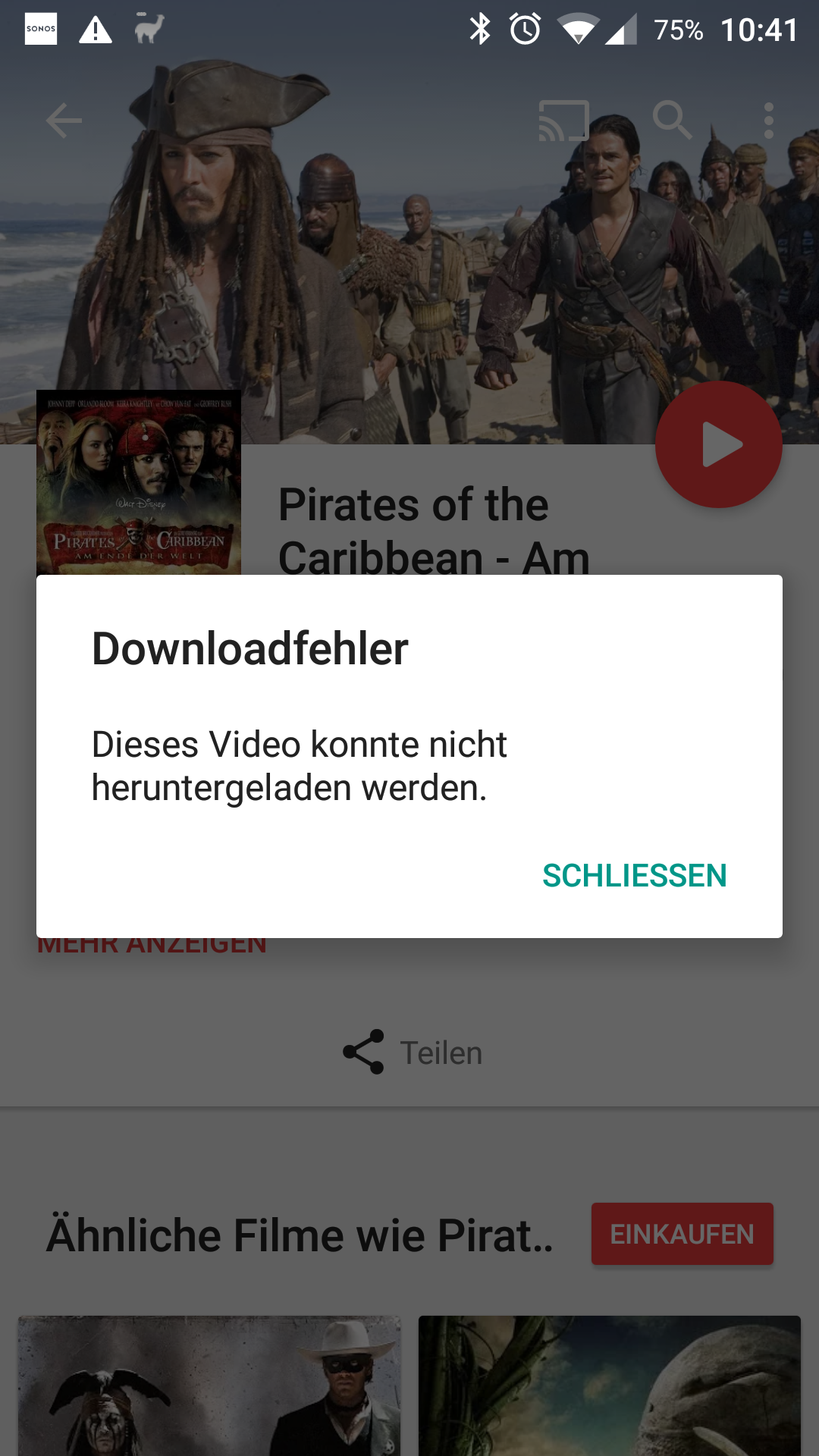
Task: Tap the EINKAUFEN button
Action: point(682,1234)
